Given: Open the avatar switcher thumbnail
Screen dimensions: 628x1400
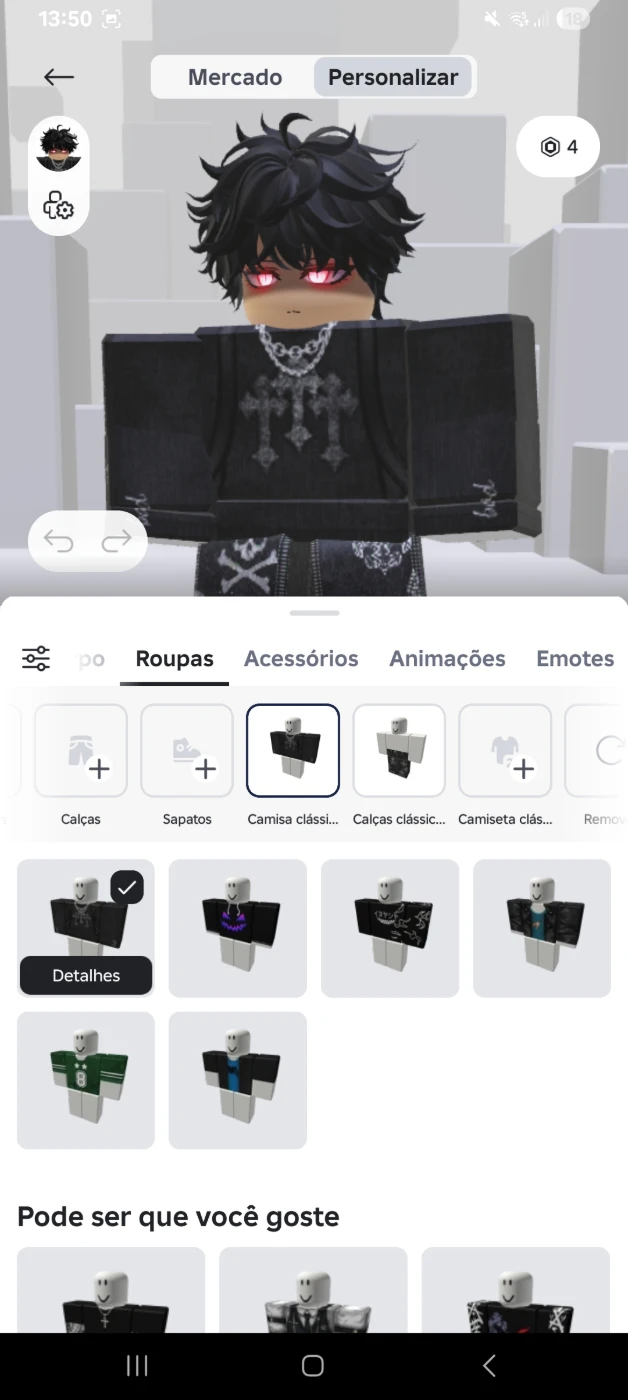Looking at the screenshot, I should pyautogui.click(x=59, y=149).
